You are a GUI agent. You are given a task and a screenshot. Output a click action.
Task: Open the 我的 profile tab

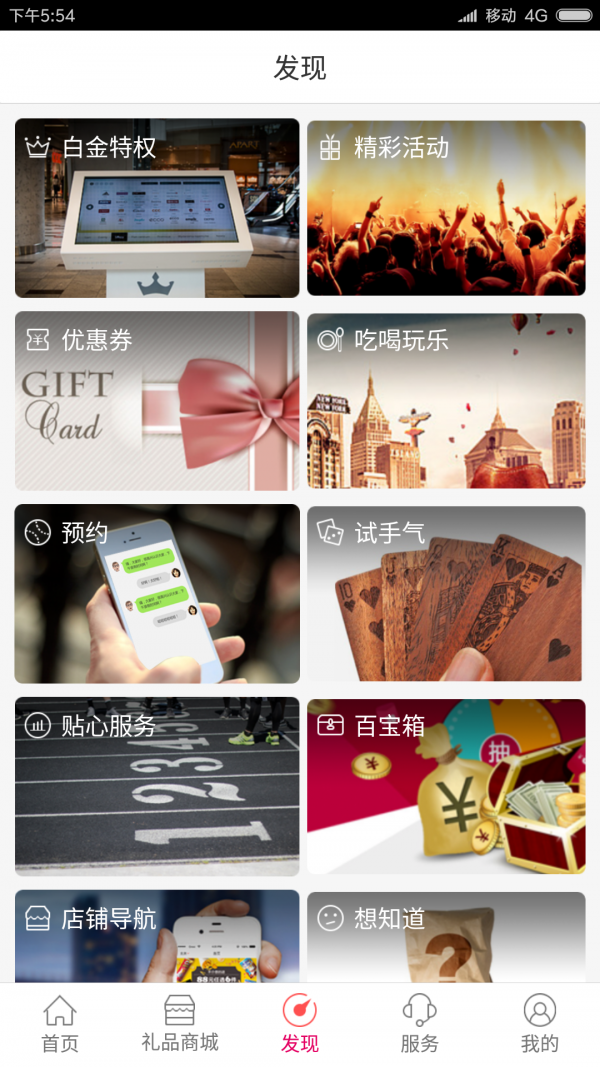540,1025
